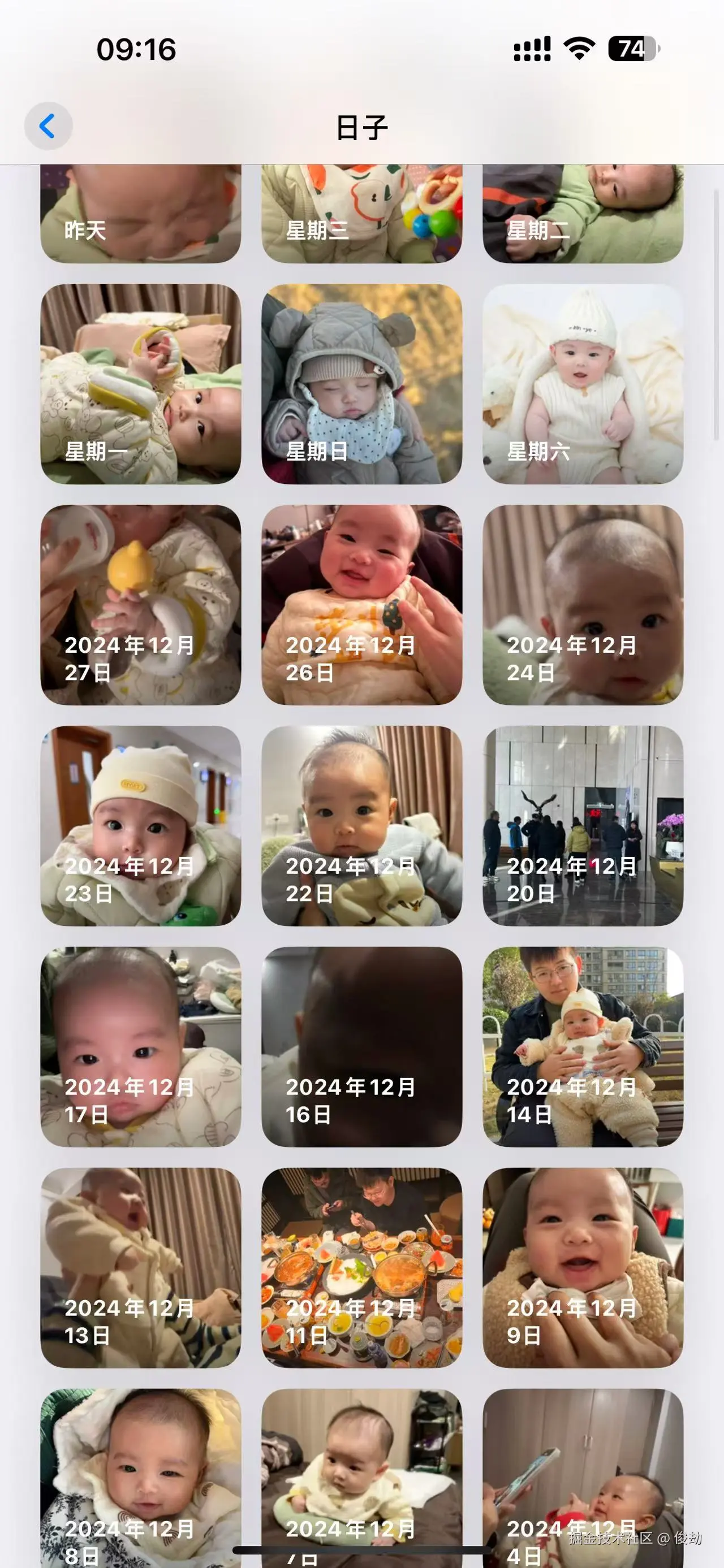This screenshot has height=1568, width=724.
Task: Select the 2024年12月23日 tile
Action: tap(141, 825)
